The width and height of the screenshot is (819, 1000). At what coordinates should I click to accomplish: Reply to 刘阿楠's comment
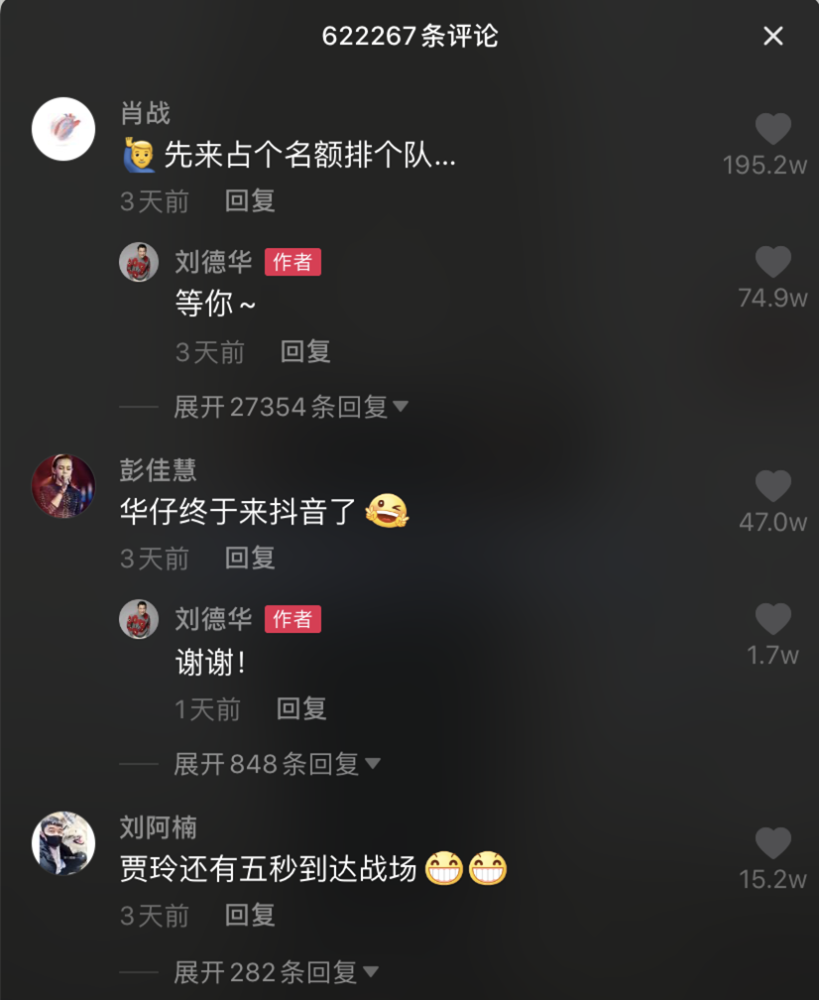pos(250,915)
